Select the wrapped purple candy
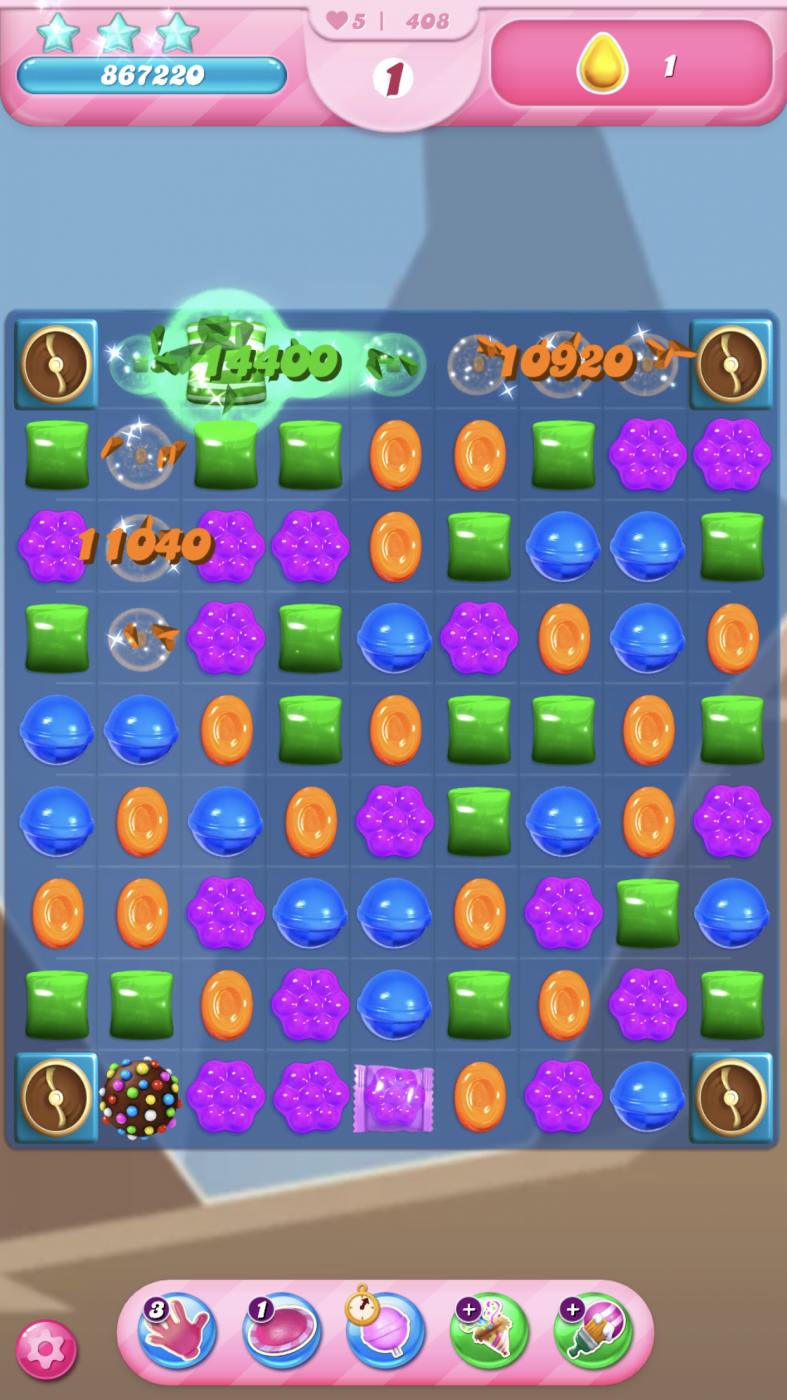This screenshot has height=1400, width=787. (x=393, y=1098)
